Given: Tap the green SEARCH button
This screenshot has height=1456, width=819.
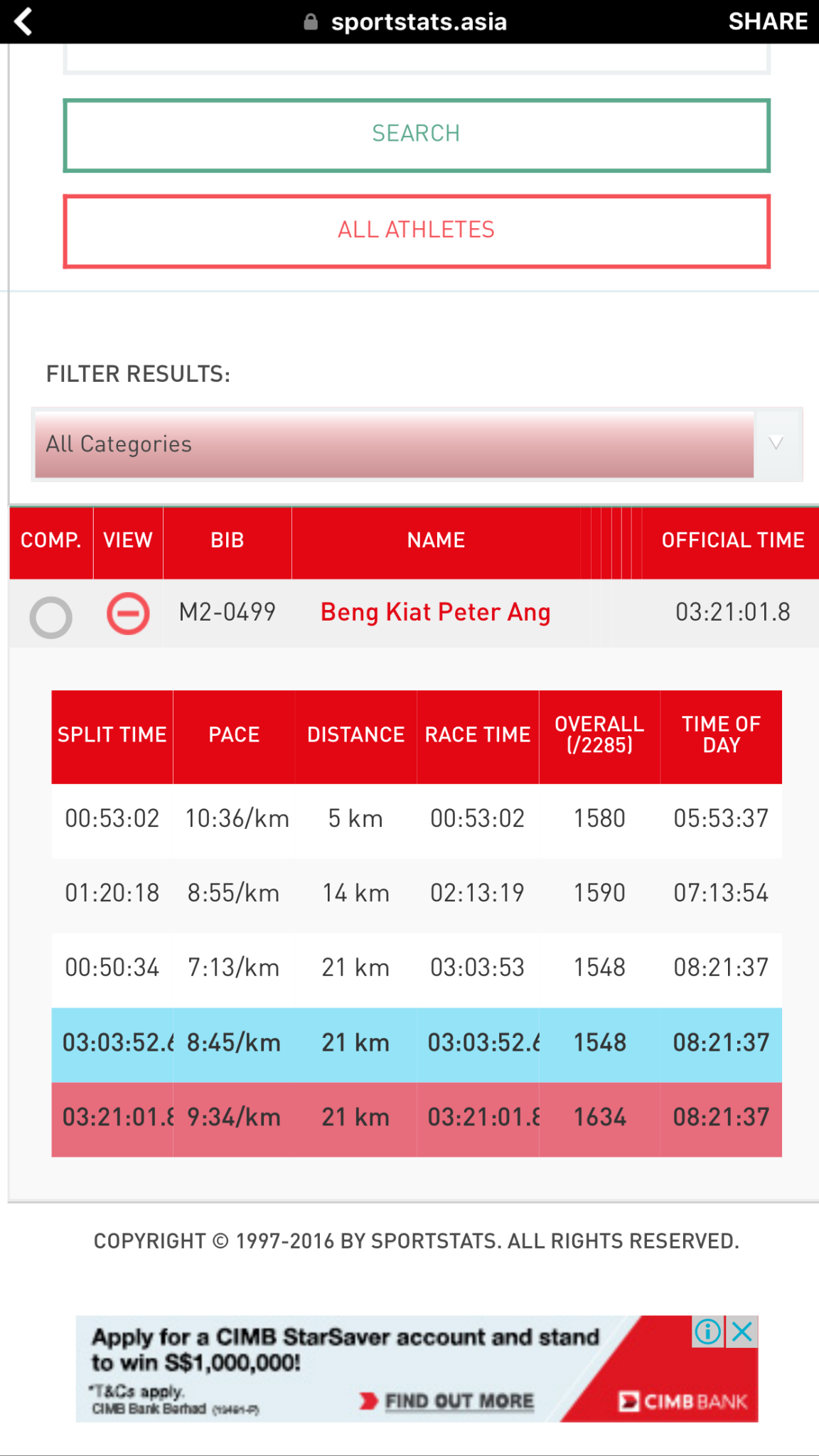Looking at the screenshot, I should 417,135.
